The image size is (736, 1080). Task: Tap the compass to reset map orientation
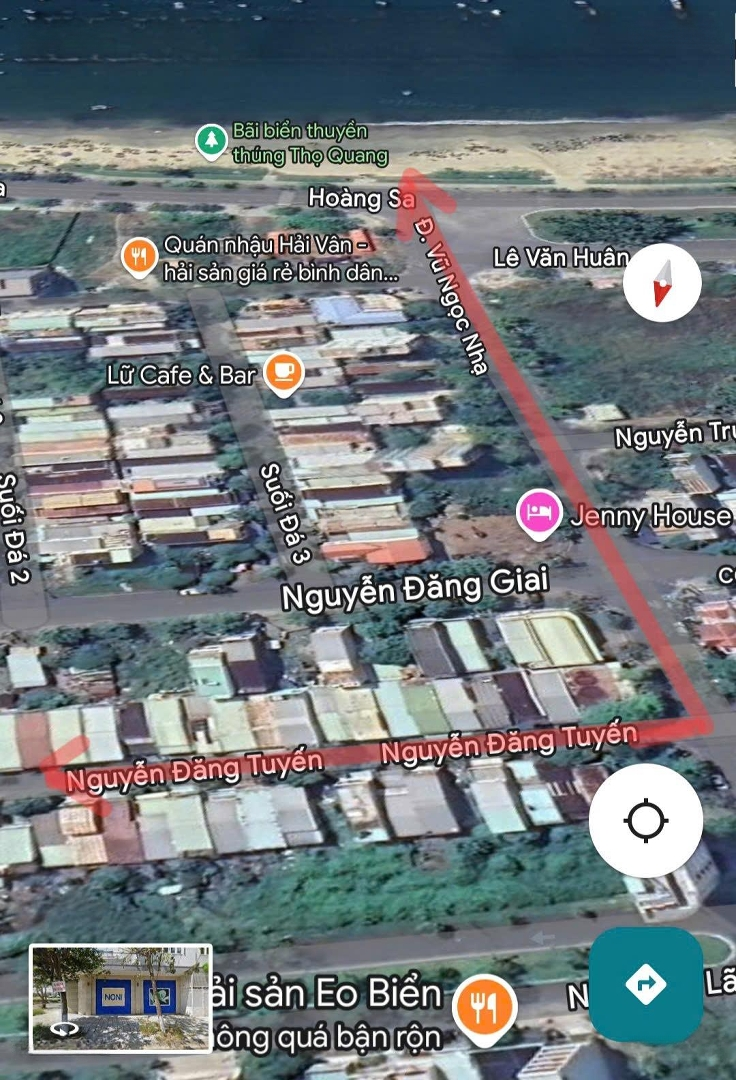pos(662,283)
